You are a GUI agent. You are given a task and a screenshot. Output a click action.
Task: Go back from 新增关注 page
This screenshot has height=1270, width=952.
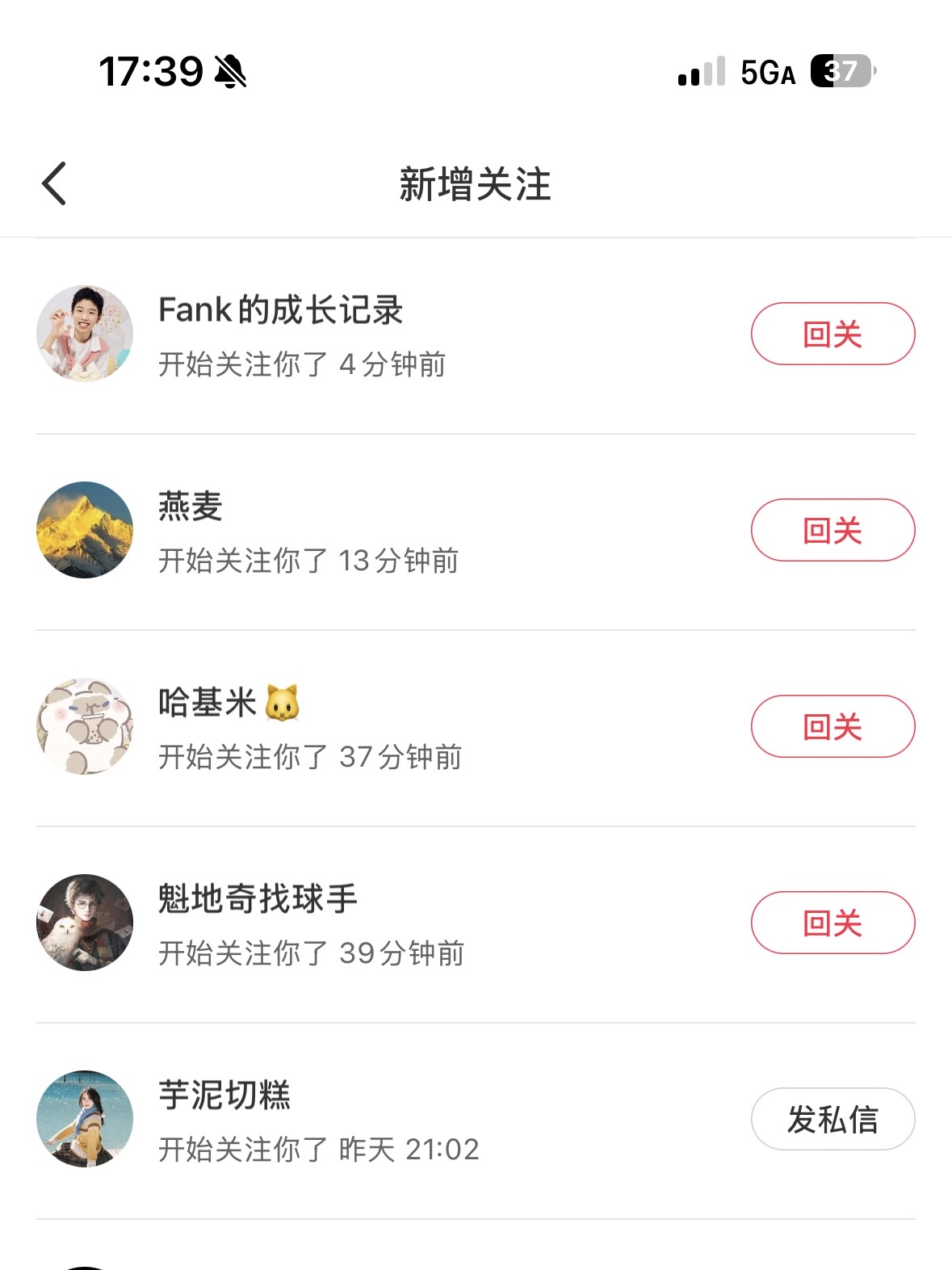click(x=54, y=184)
